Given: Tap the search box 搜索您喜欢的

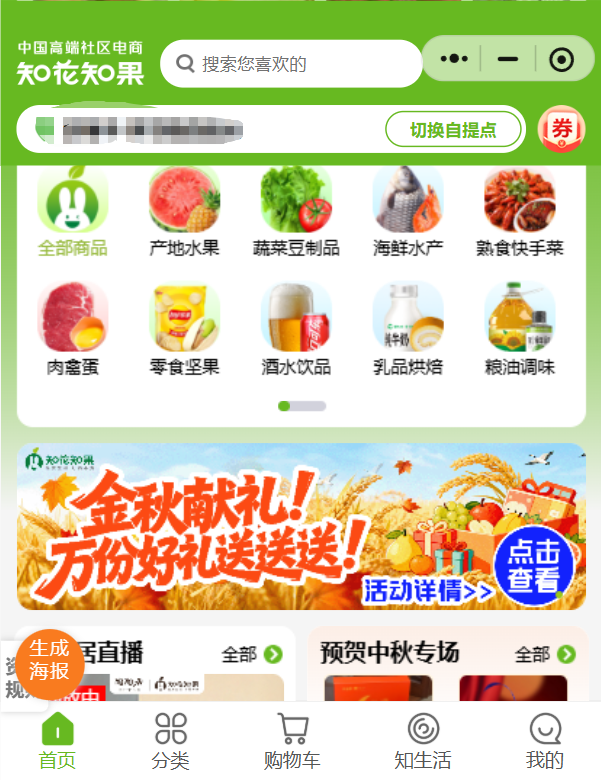Looking at the screenshot, I should point(290,64).
